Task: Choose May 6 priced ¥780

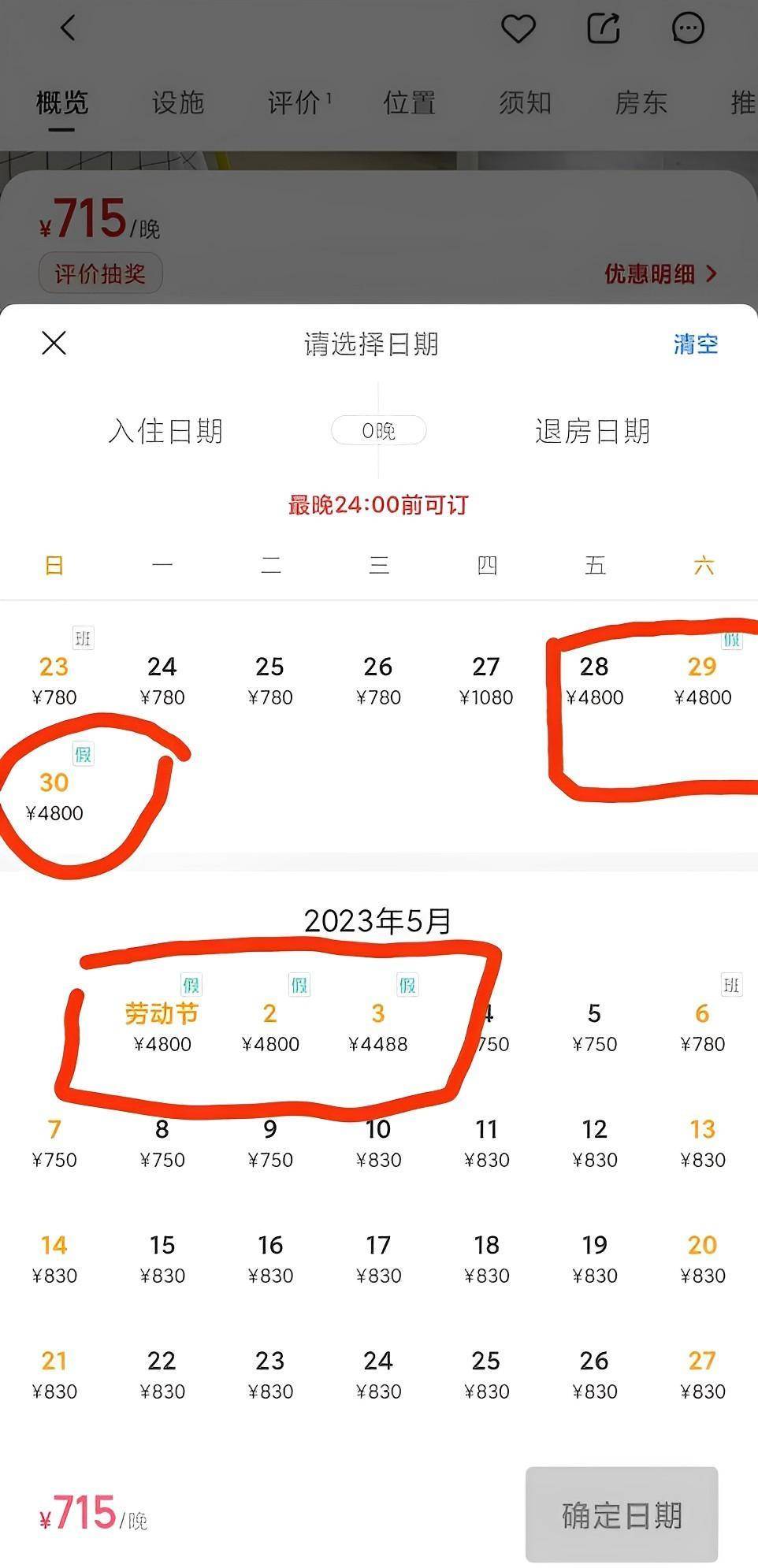Action: pyautogui.click(x=702, y=1027)
